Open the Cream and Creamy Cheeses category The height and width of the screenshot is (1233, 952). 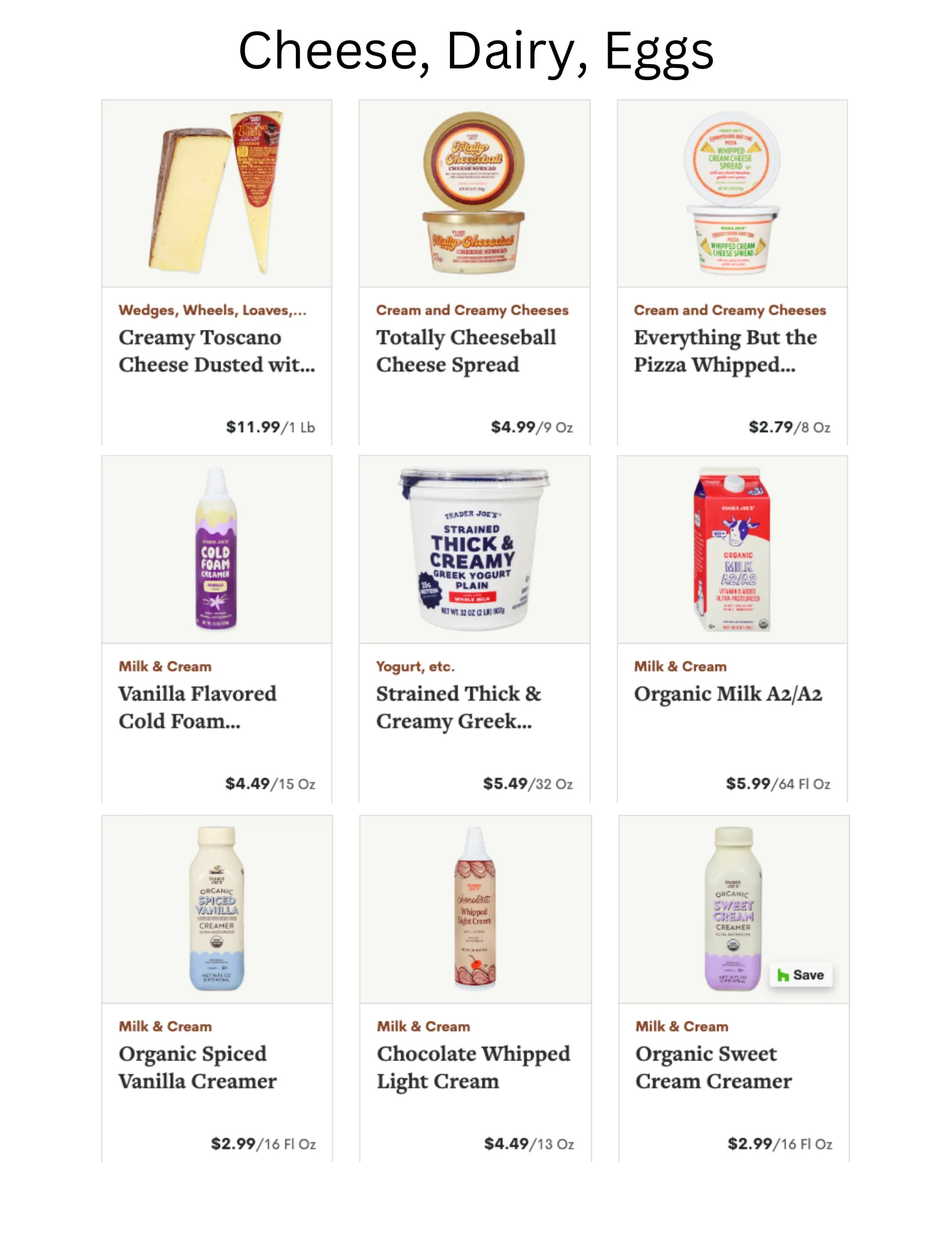pyautogui.click(x=472, y=310)
